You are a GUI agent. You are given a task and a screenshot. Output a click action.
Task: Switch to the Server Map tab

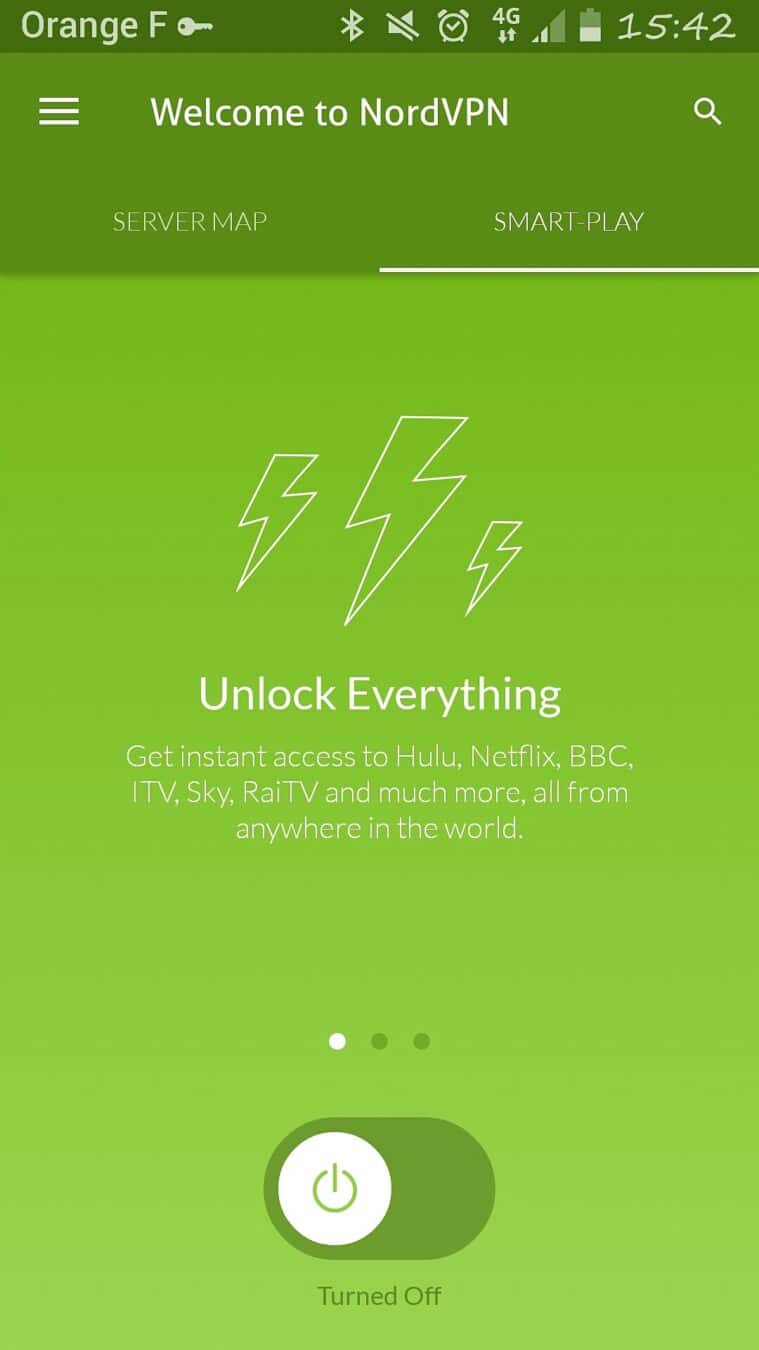coord(190,221)
